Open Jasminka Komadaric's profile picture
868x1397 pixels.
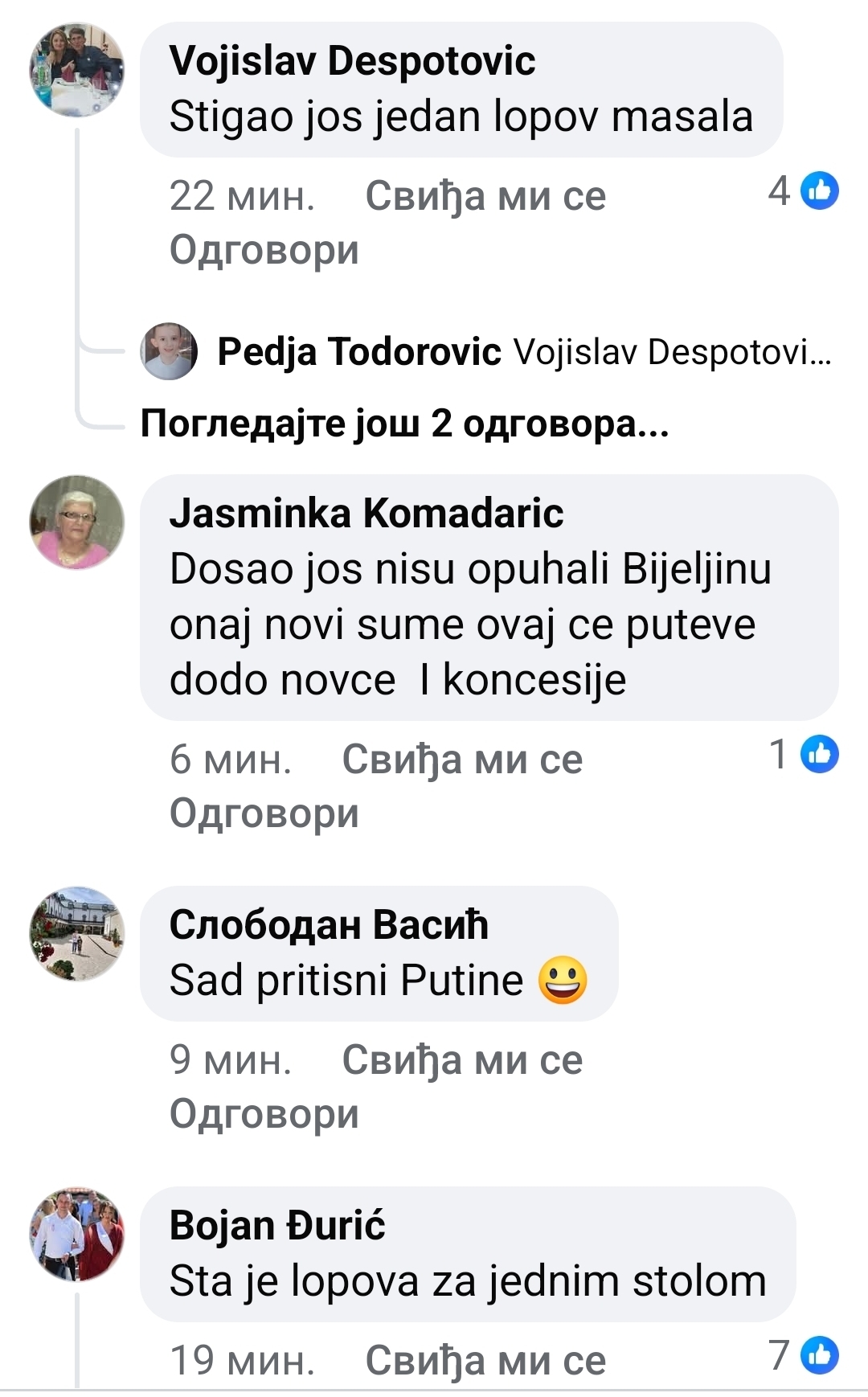tap(76, 522)
